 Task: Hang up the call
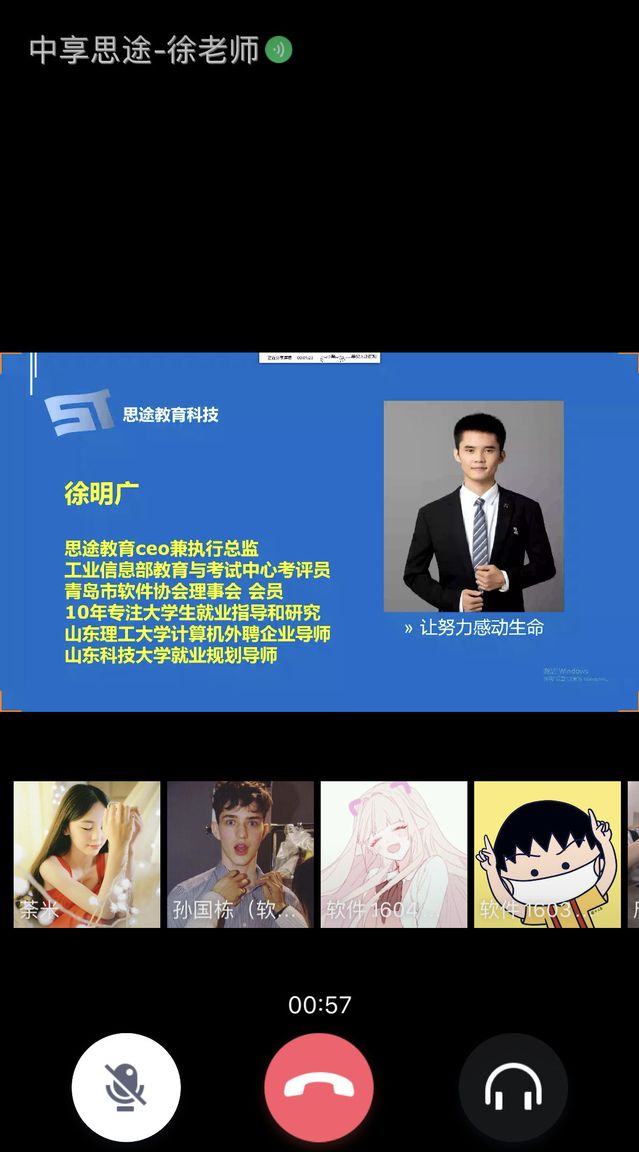point(319,1087)
